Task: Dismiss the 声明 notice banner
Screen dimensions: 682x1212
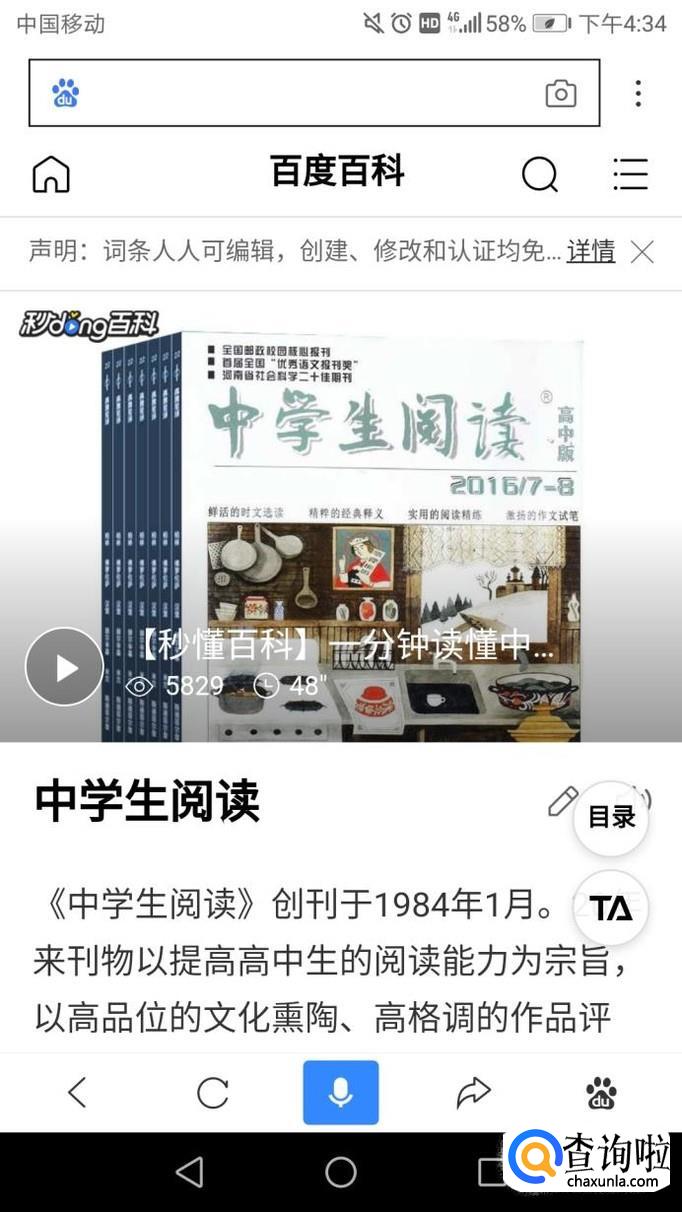Action: [642, 252]
